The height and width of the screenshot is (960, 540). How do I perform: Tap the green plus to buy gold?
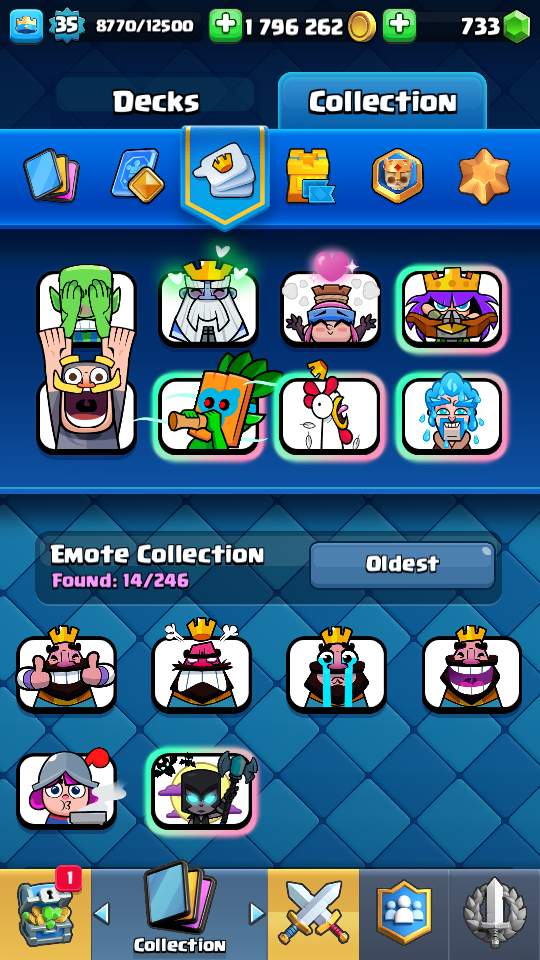click(225, 26)
